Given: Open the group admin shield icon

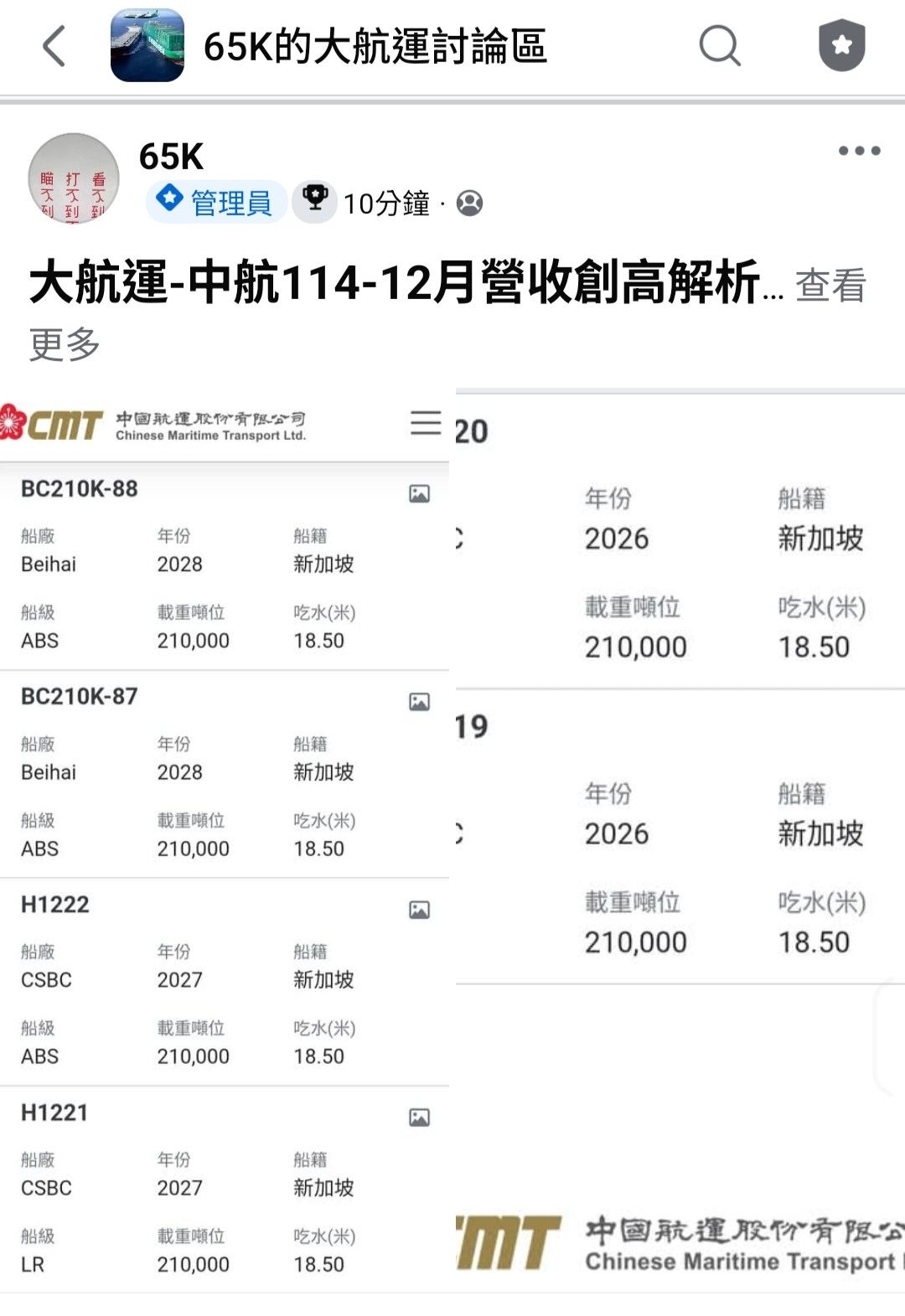Looking at the screenshot, I should (x=841, y=45).
